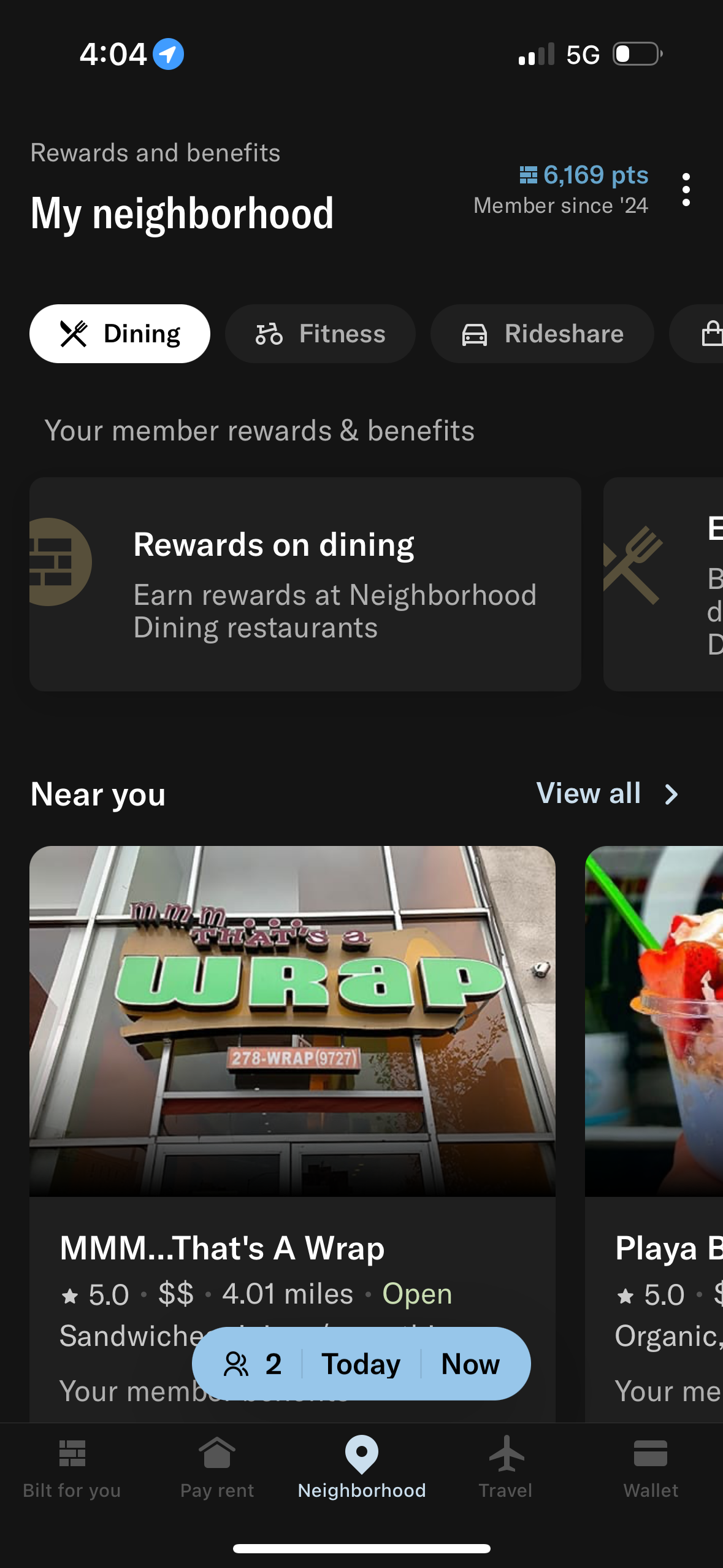Viewport: 723px width, 1568px height.
Task: Open the Rewards on dining card
Action: point(305,584)
